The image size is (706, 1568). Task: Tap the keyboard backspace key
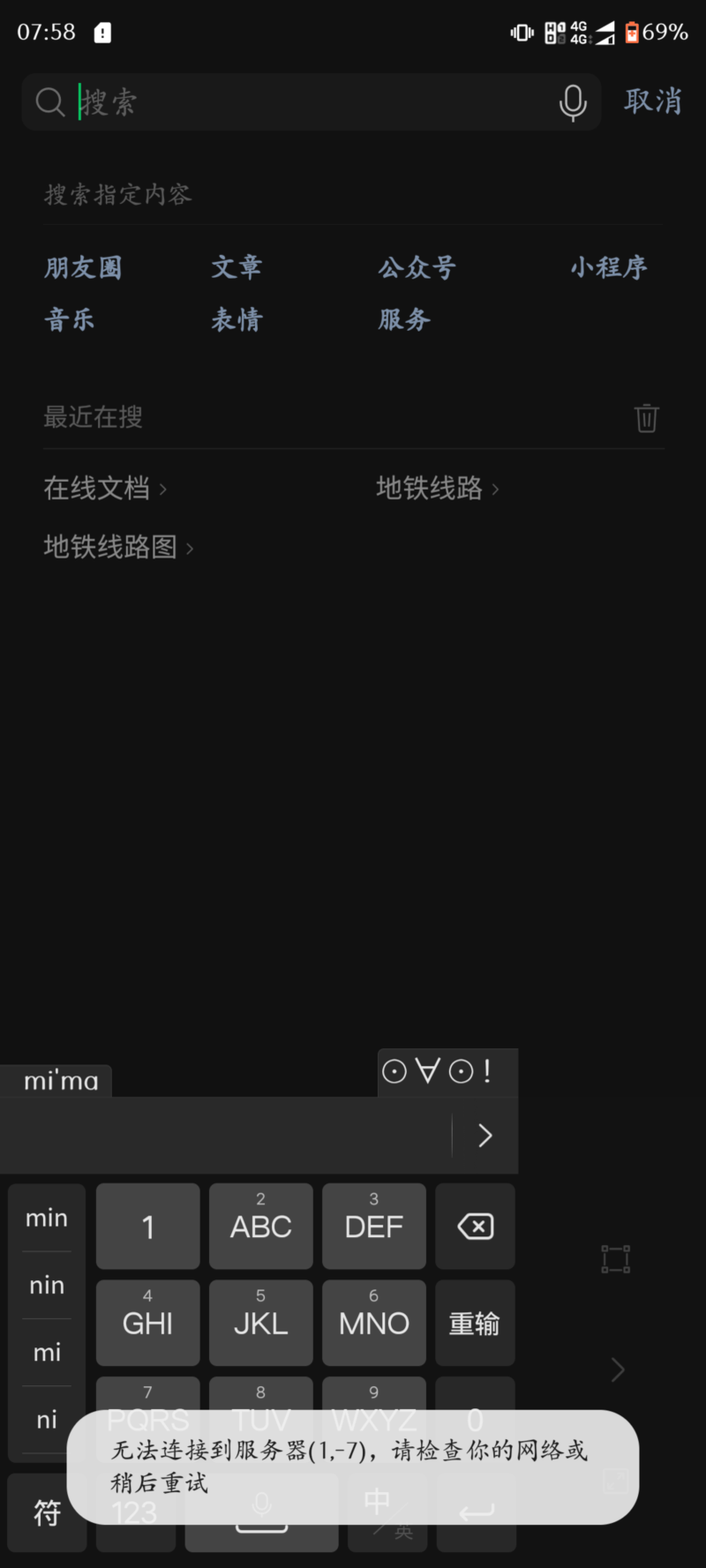[x=475, y=1227]
